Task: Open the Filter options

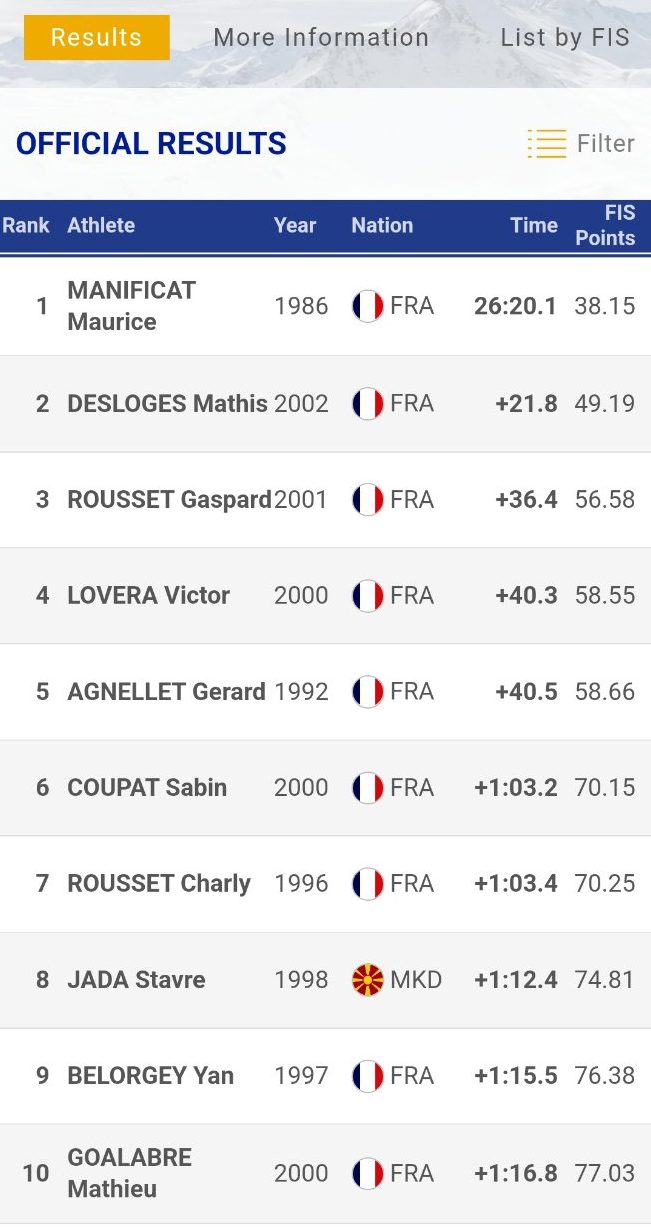Action: [x=581, y=143]
